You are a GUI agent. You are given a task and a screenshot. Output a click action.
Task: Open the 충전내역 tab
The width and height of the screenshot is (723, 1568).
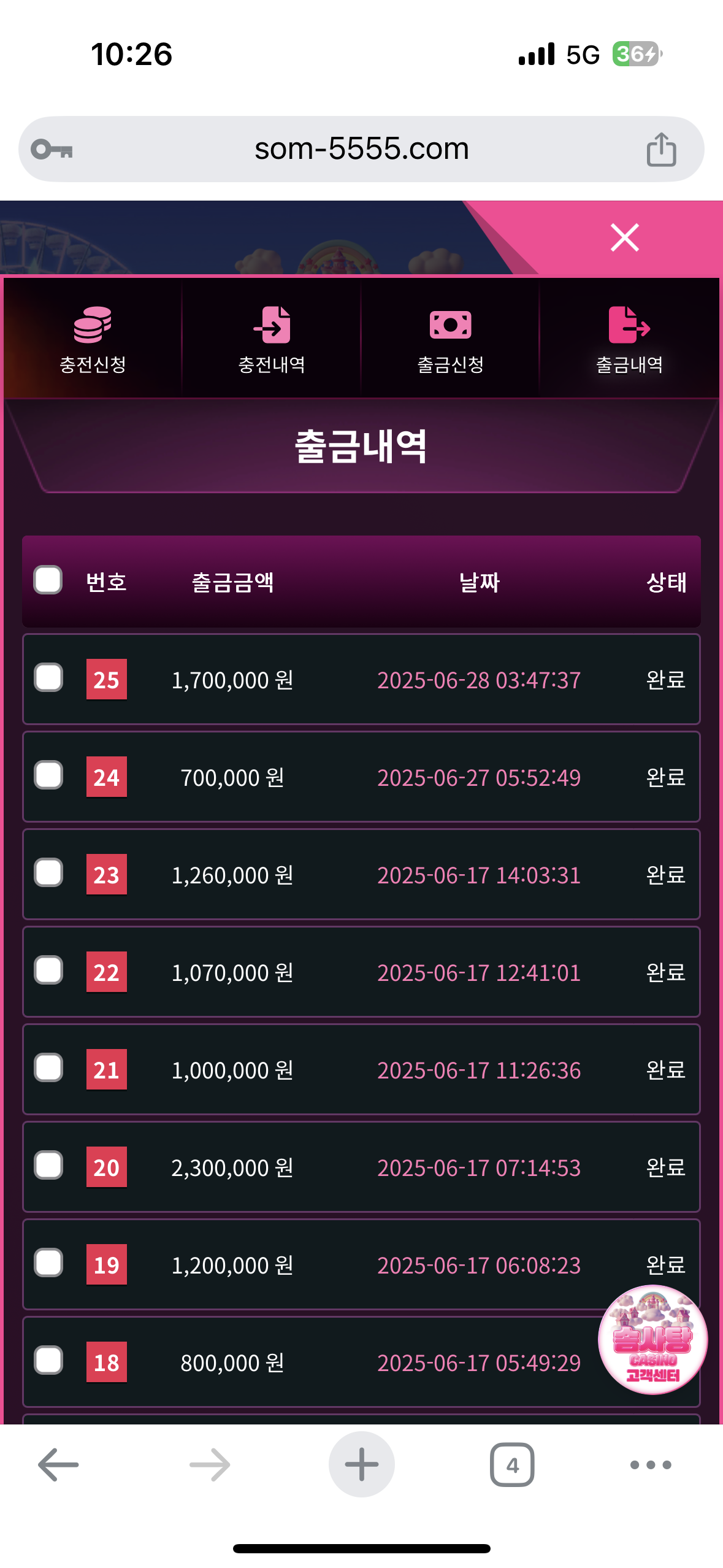pyautogui.click(x=272, y=339)
